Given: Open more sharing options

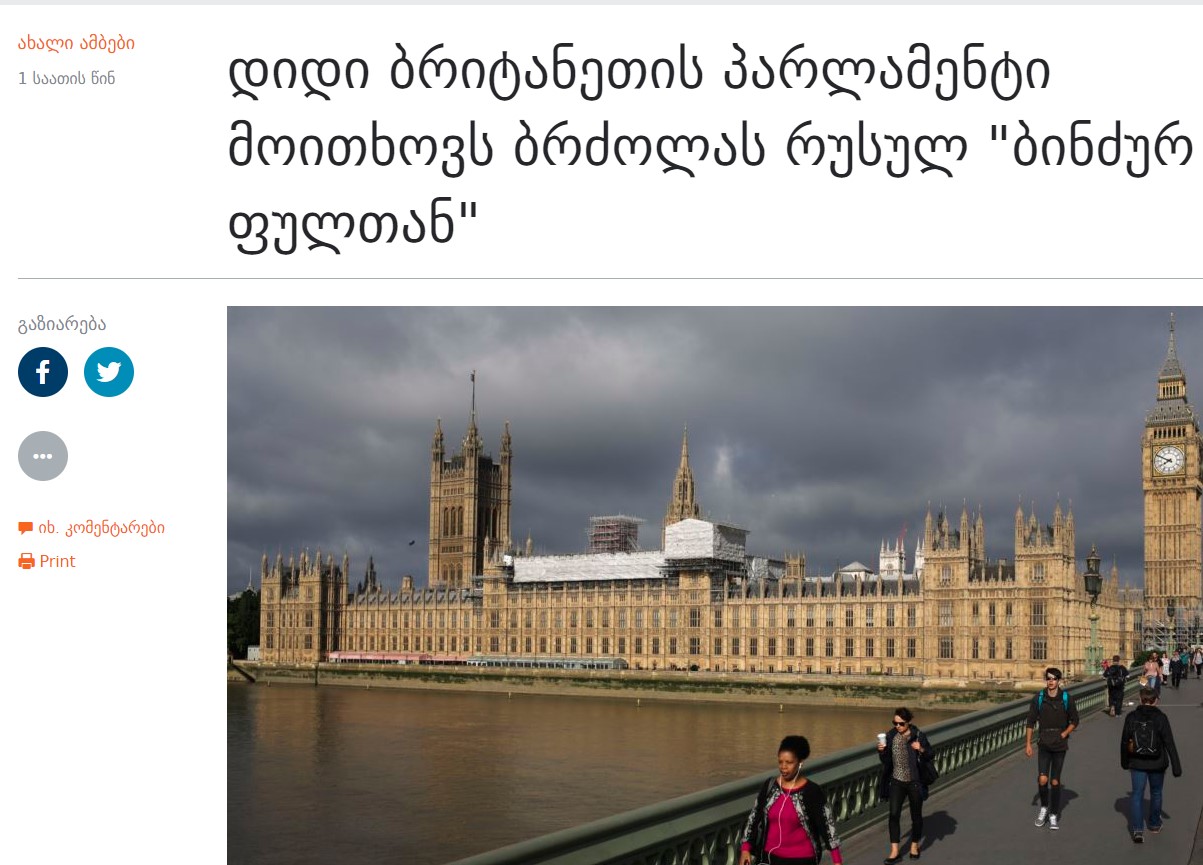Looking at the screenshot, I should coord(43,456).
